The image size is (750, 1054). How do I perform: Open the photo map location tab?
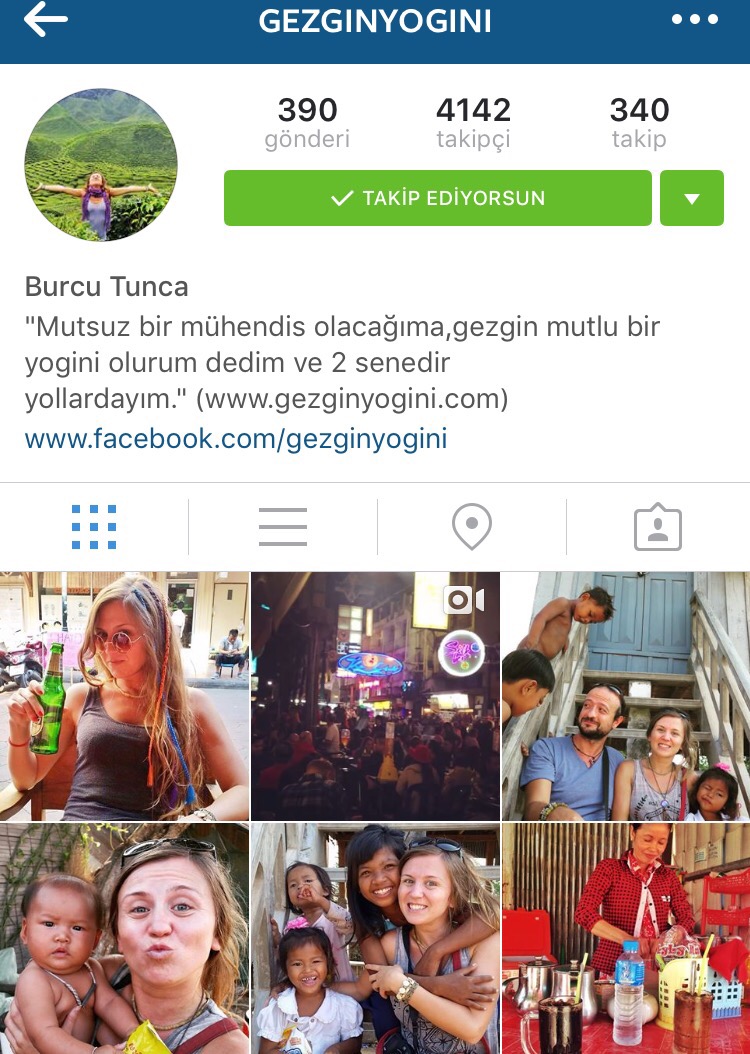click(471, 527)
